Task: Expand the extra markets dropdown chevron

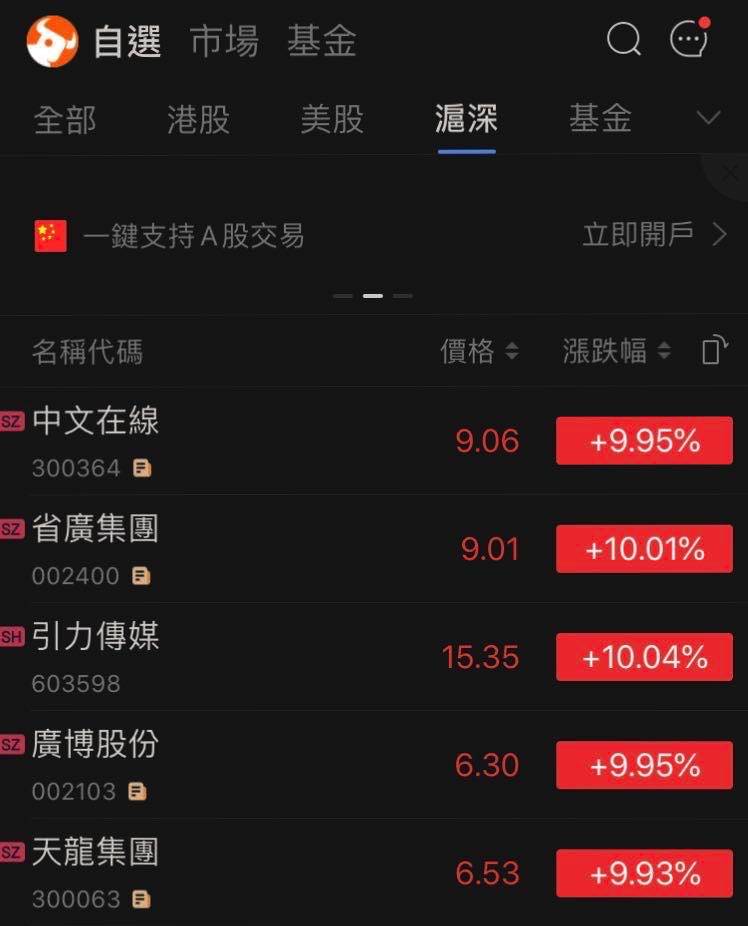Action: (x=710, y=118)
